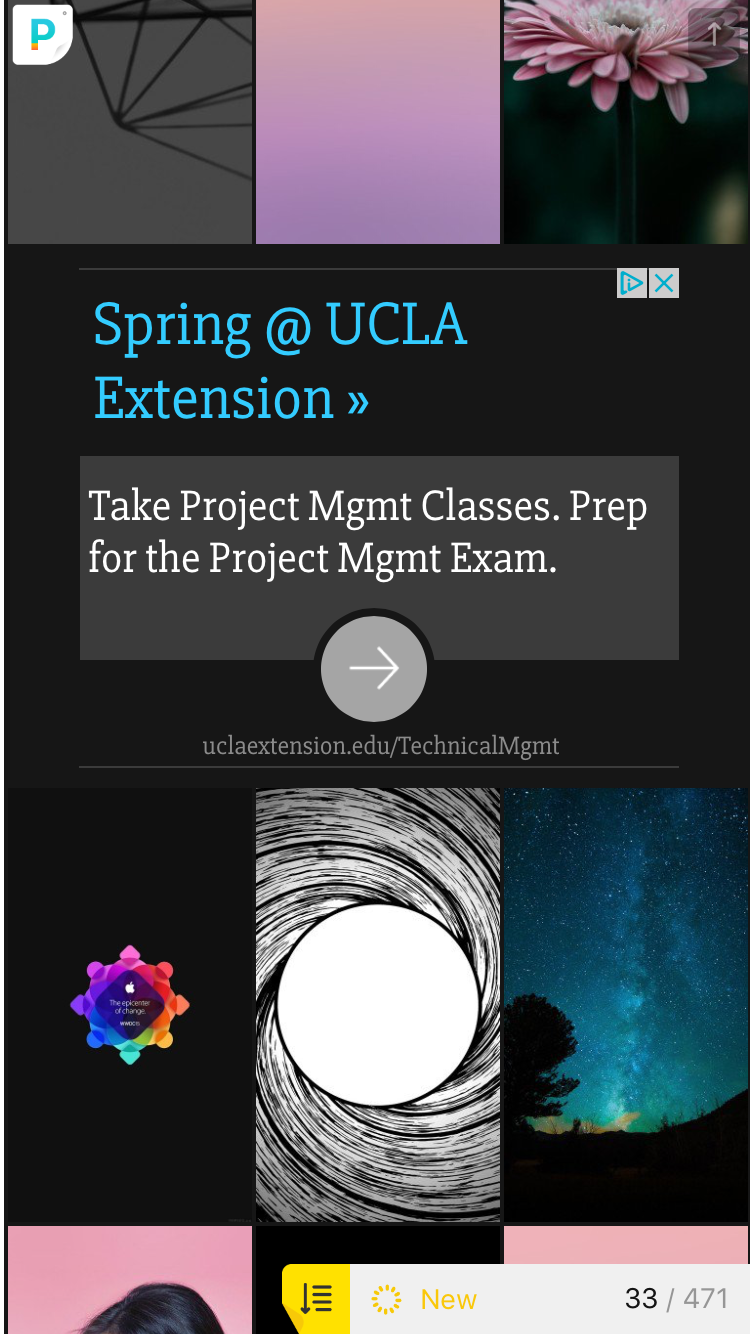Open the pink purple gradient wallpaper
750x1334 pixels.
pos(378,121)
